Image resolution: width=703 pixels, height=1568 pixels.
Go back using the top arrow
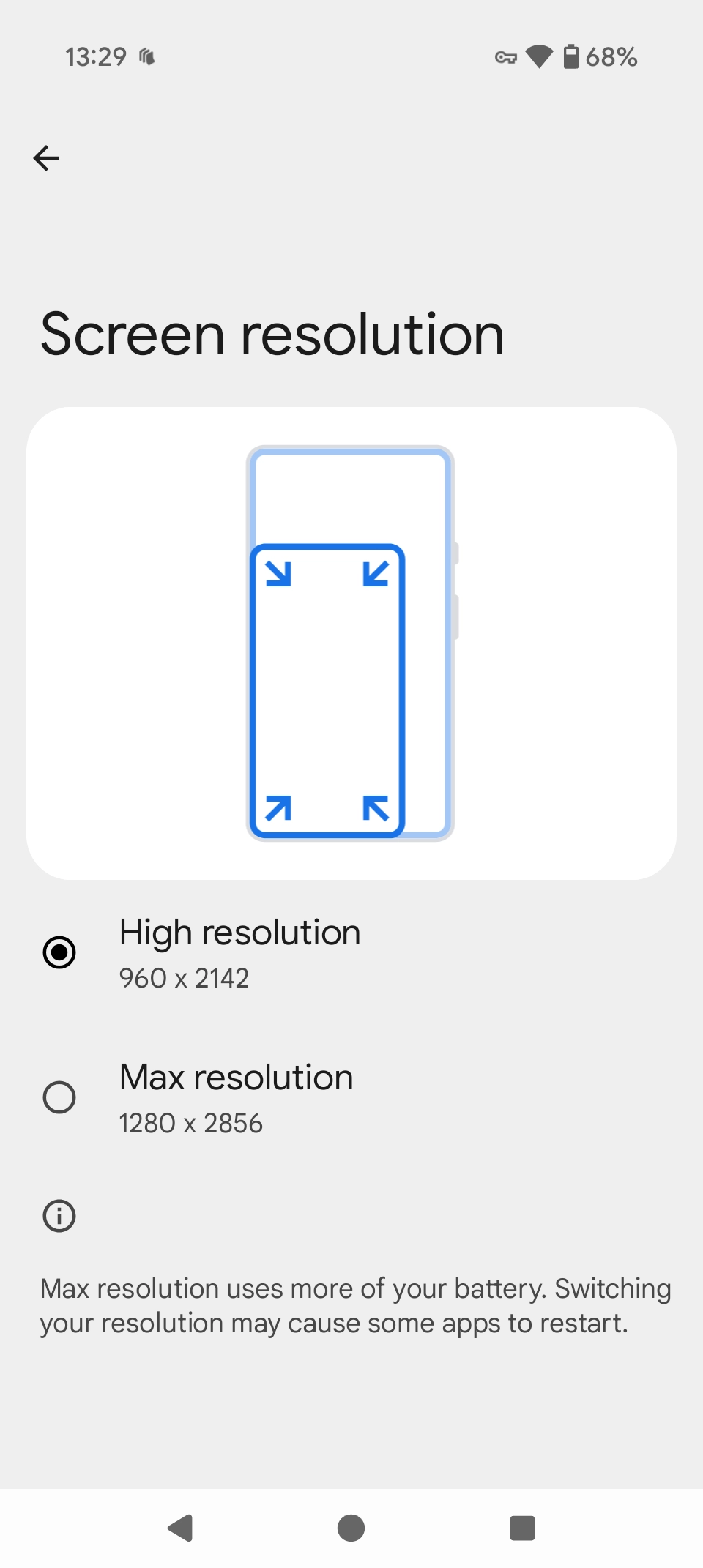(46, 157)
